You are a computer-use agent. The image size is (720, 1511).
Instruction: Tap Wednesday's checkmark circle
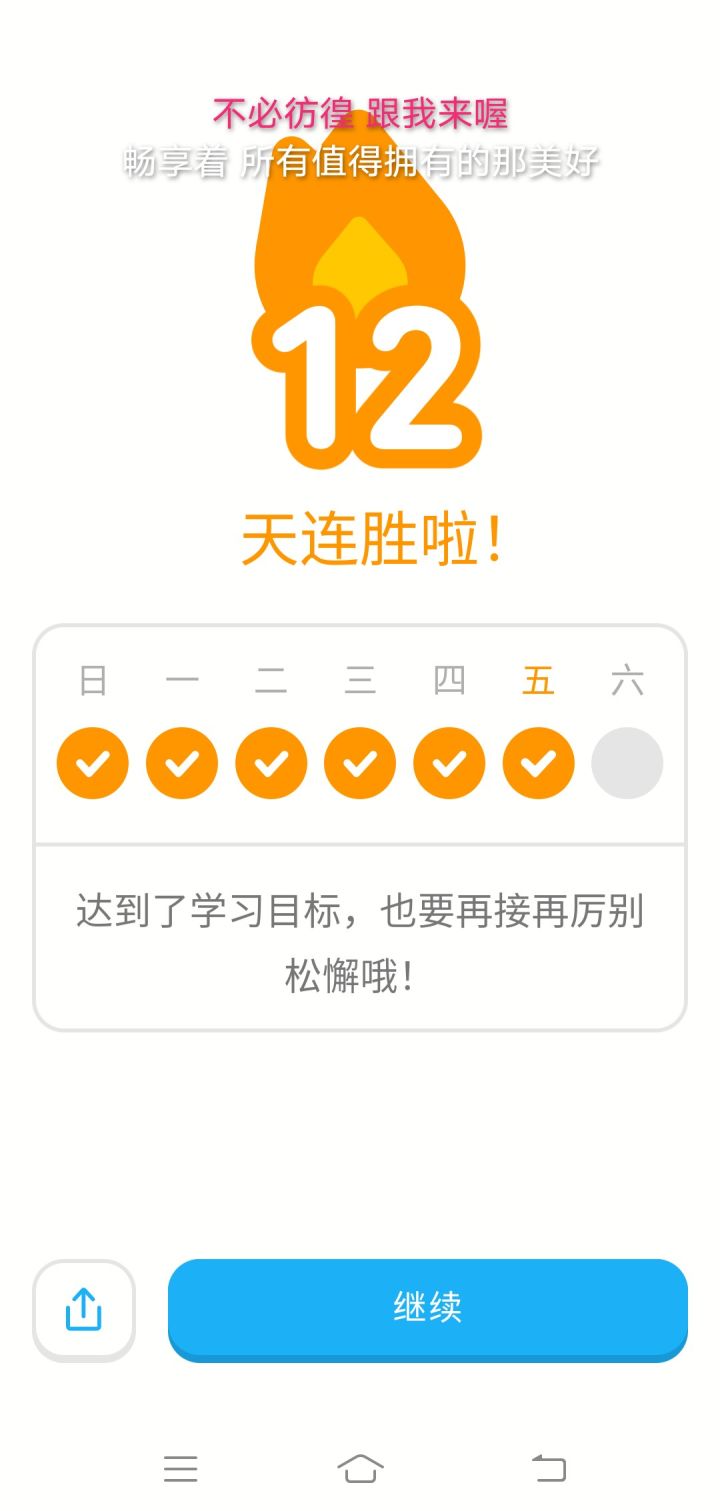pyautogui.click(x=359, y=763)
